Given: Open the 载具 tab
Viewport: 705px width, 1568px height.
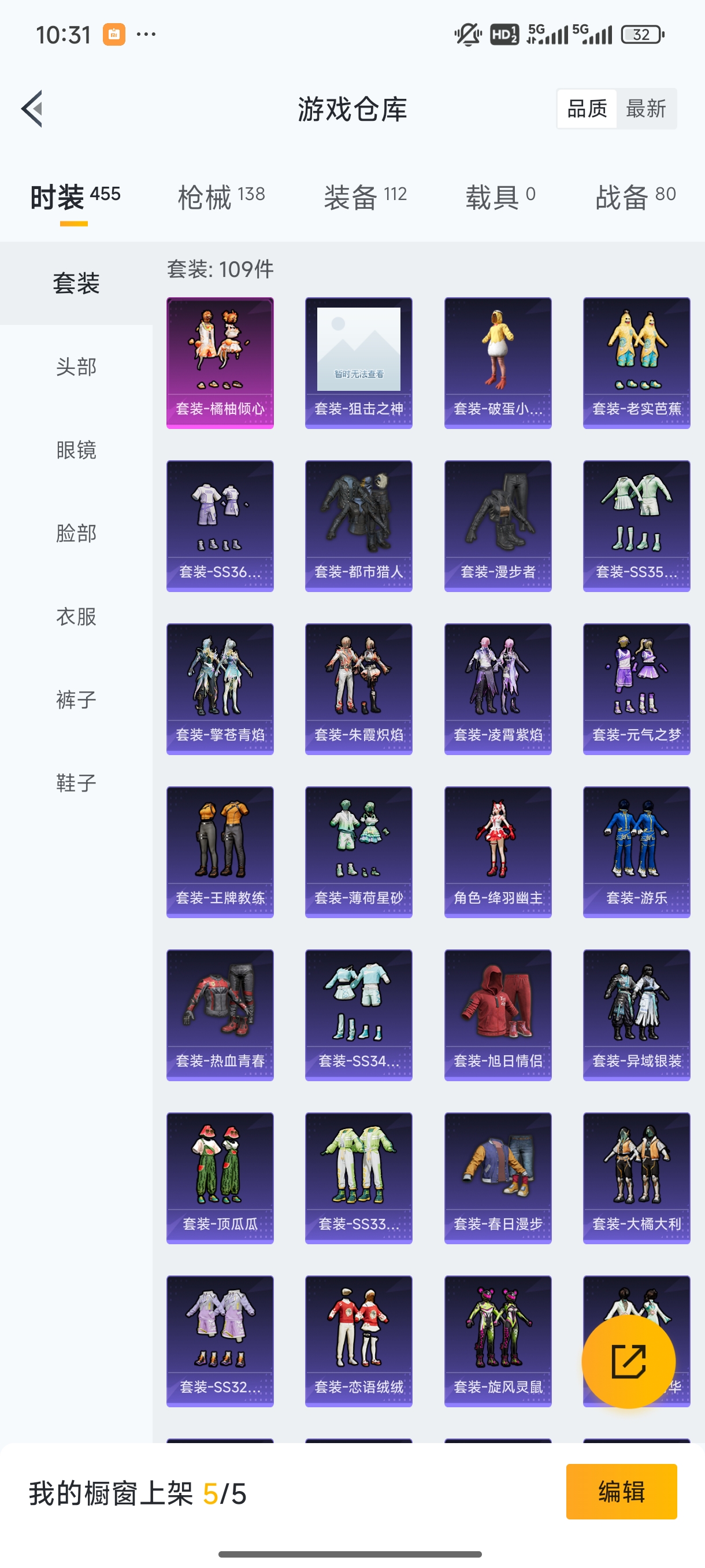Looking at the screenshot, I should (x=500, y=197).
